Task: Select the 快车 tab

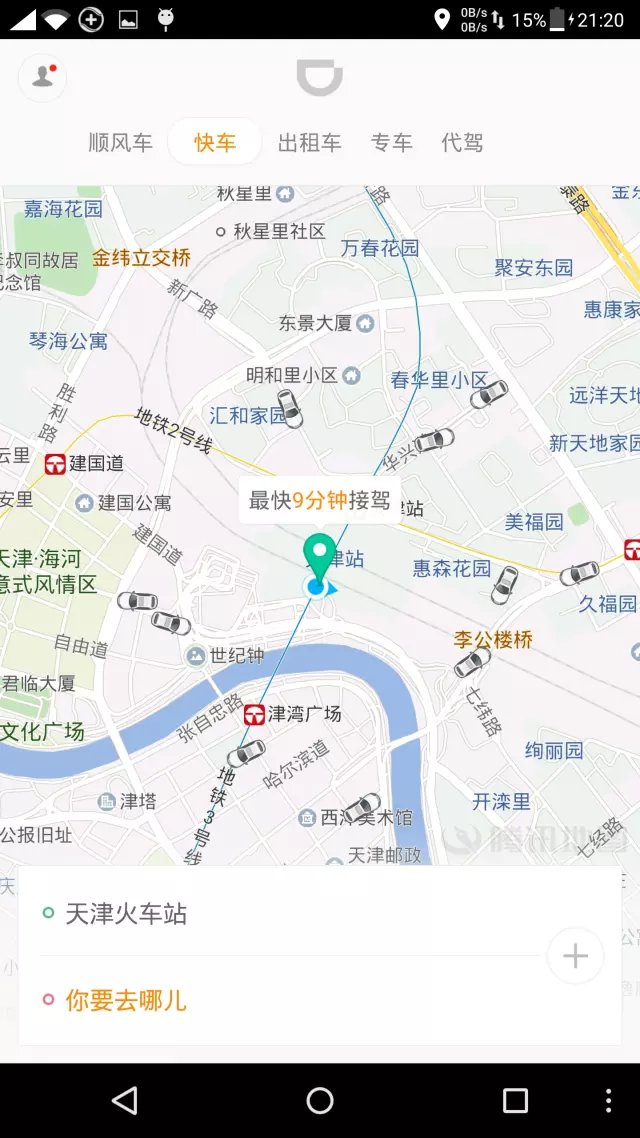Action: point(215,143)
